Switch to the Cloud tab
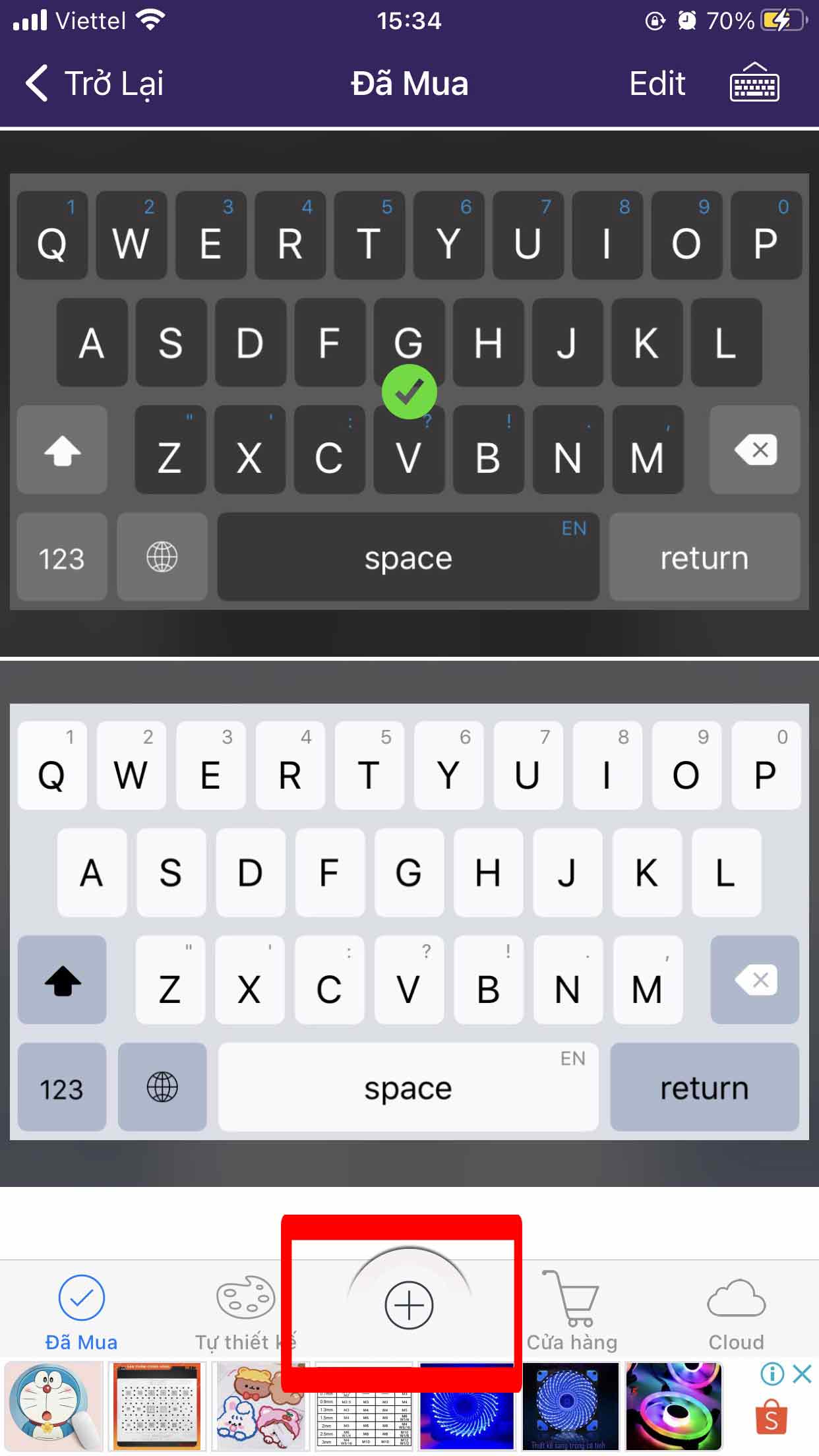819x1456 pixels. (736, 1312)
